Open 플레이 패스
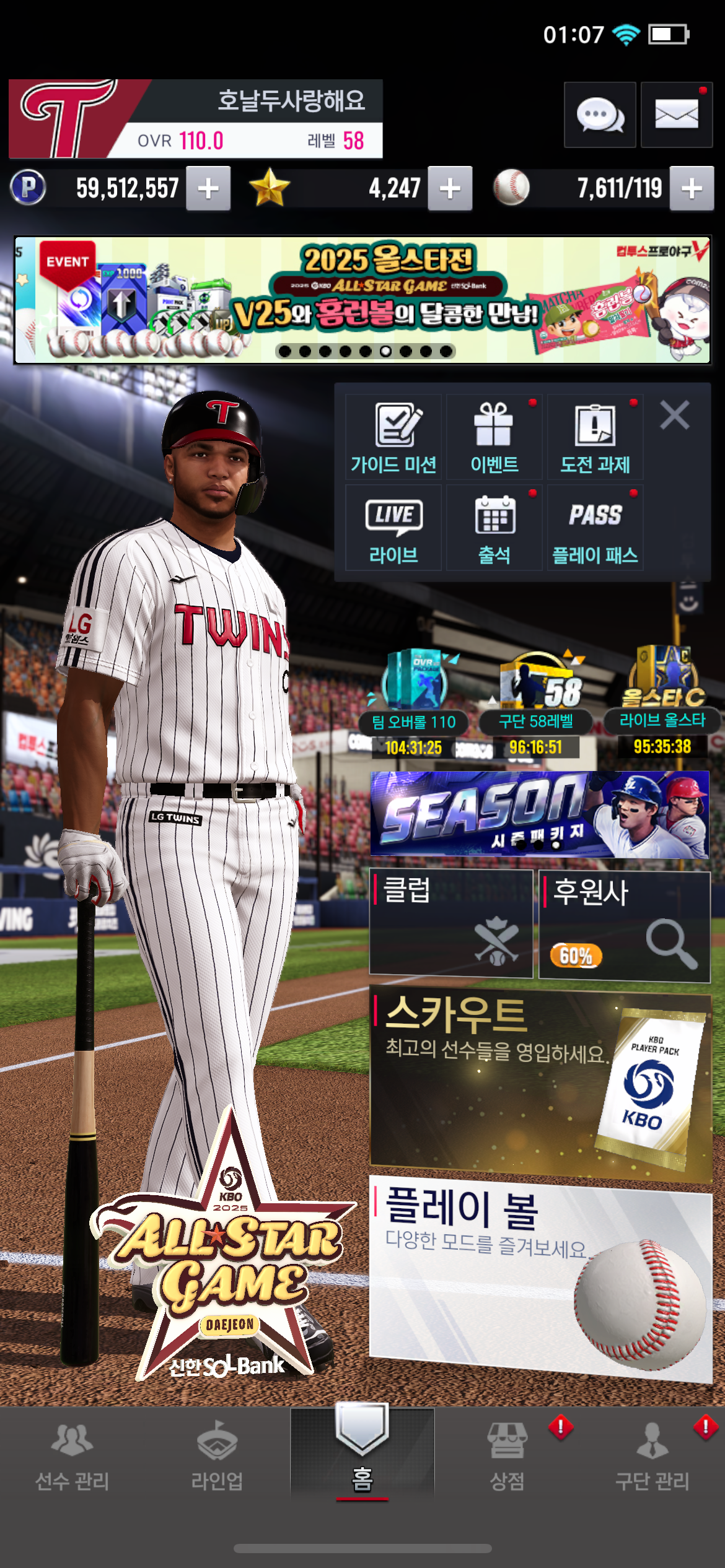 click(x=595, y=528)
